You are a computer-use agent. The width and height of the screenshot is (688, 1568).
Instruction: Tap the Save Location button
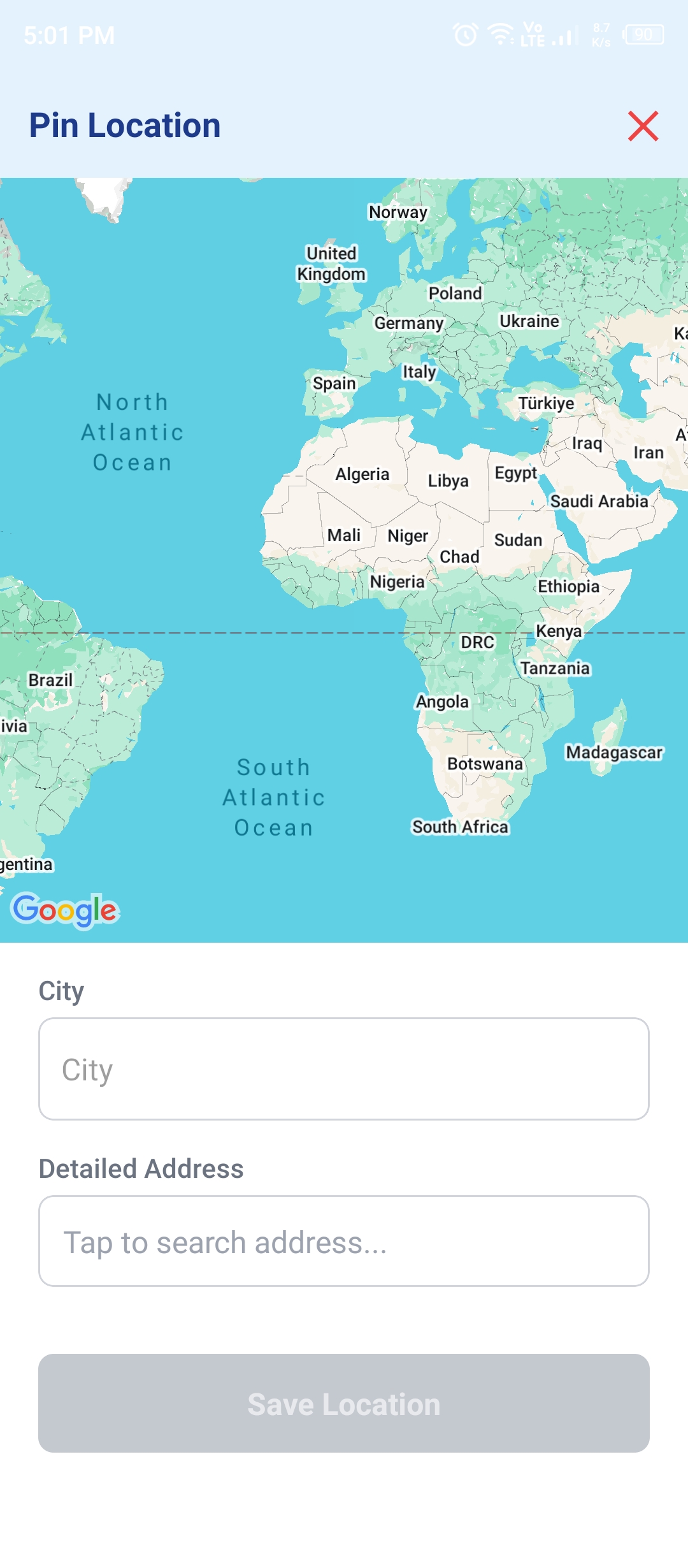click(x=344, y=1403)
